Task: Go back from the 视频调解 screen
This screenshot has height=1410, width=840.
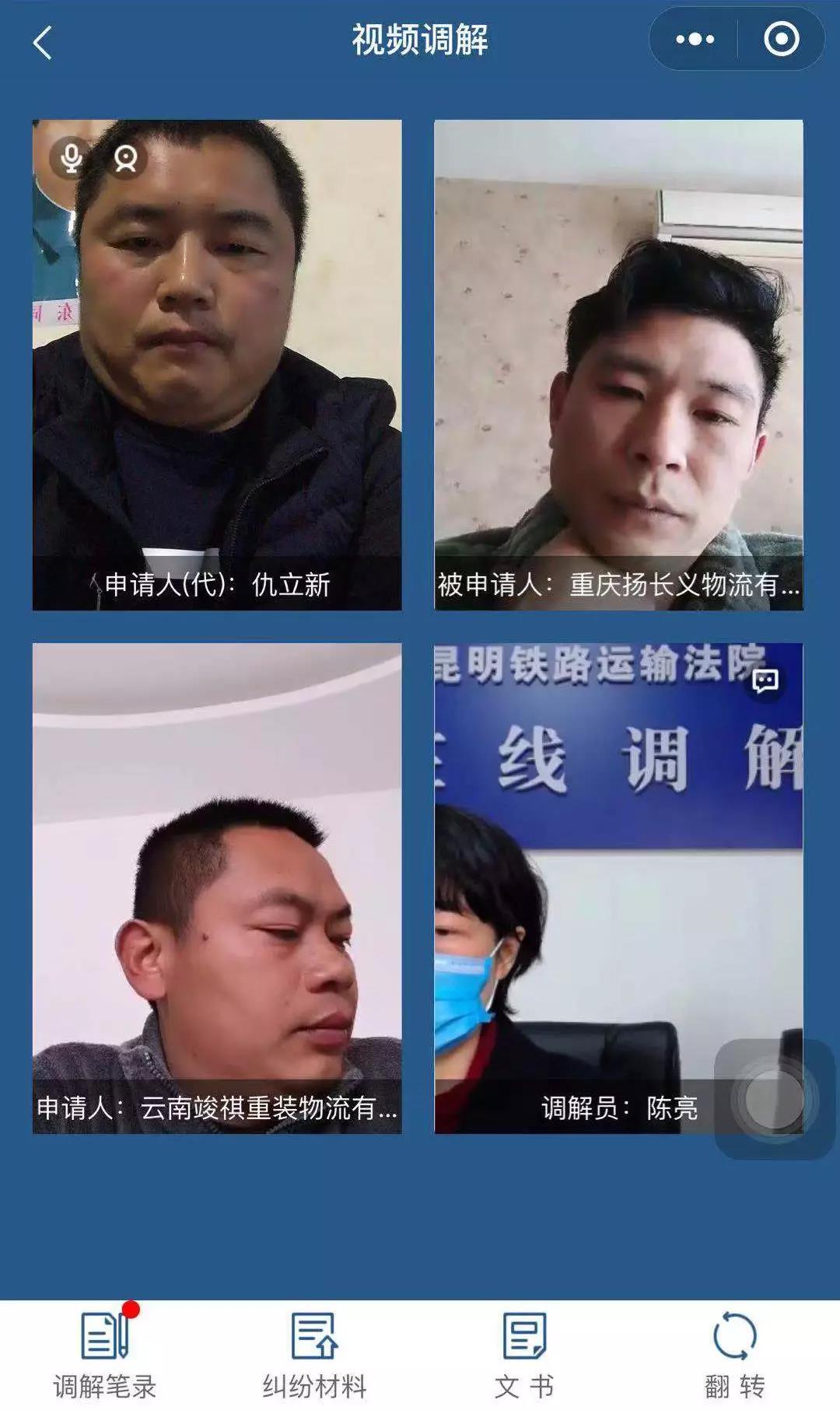Action: point(43,42)
